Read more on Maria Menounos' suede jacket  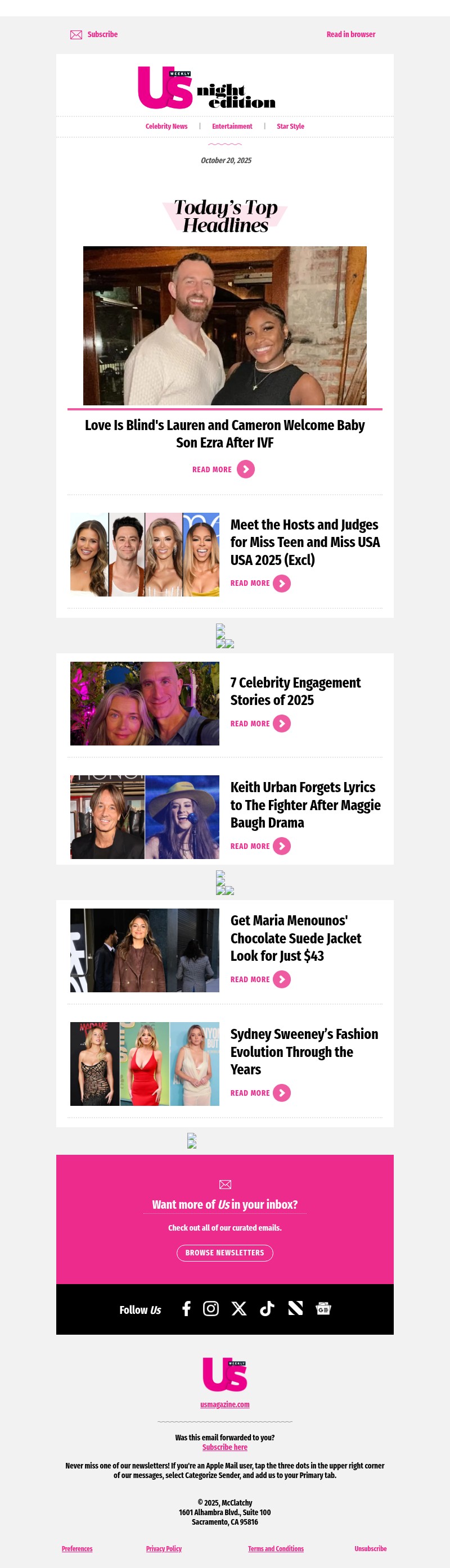260,979
